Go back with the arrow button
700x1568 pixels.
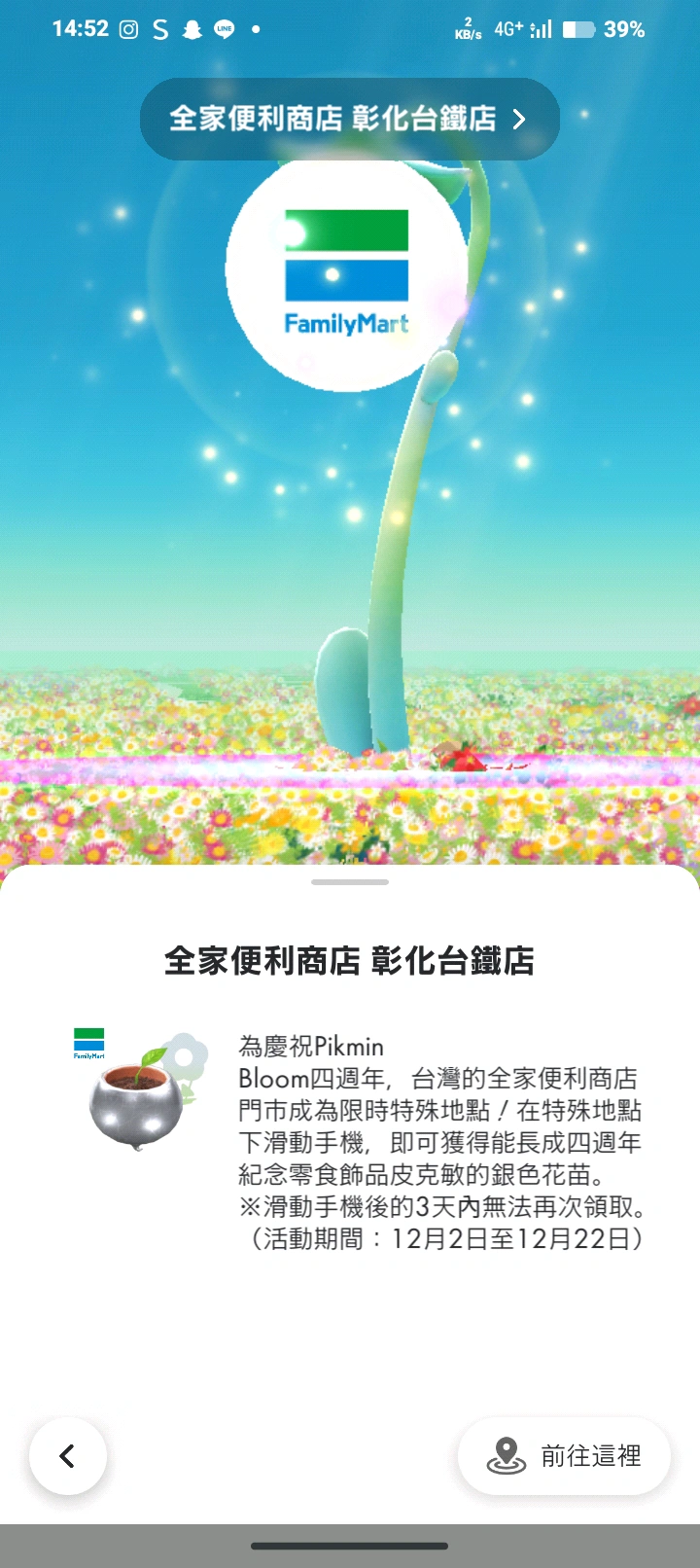point(67,1456)
